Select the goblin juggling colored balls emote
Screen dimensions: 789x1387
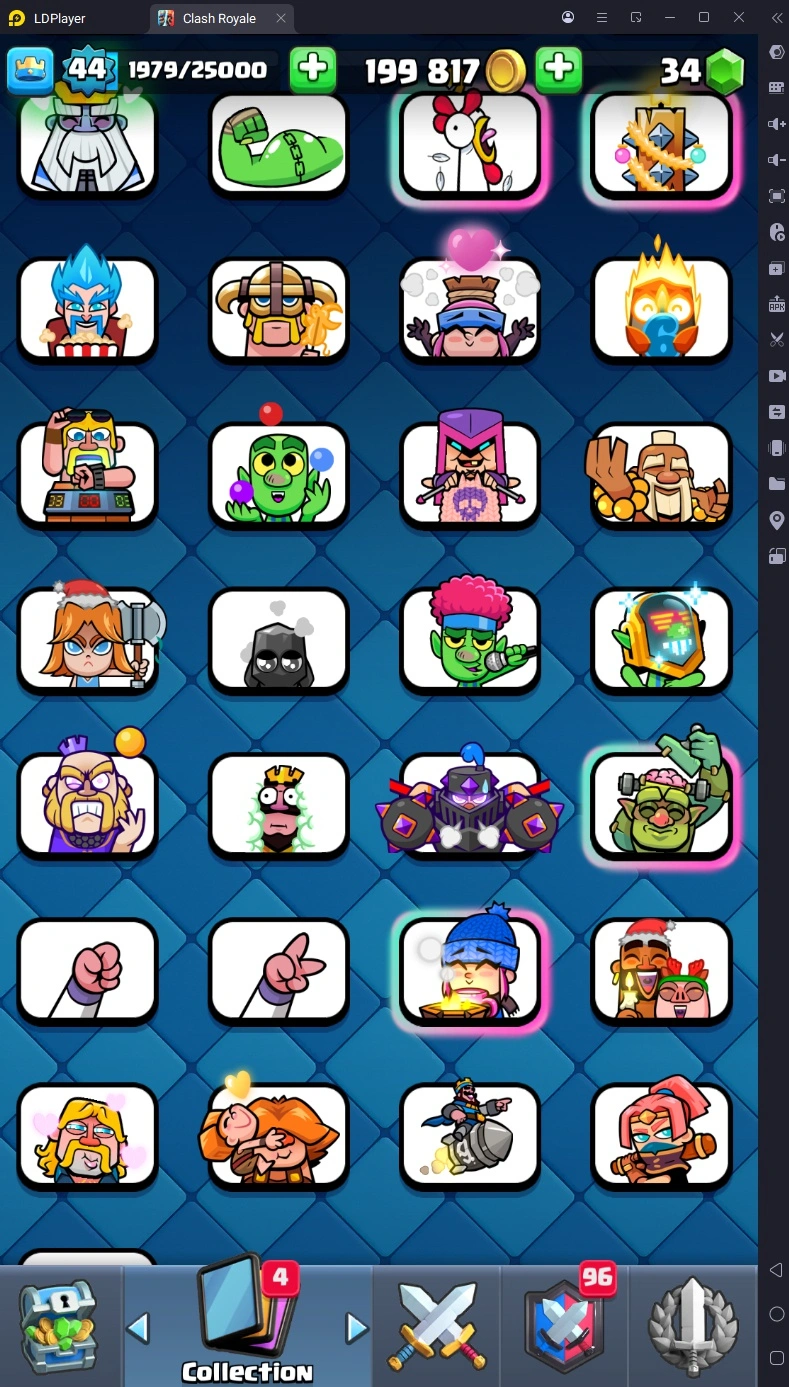point(279,474)
